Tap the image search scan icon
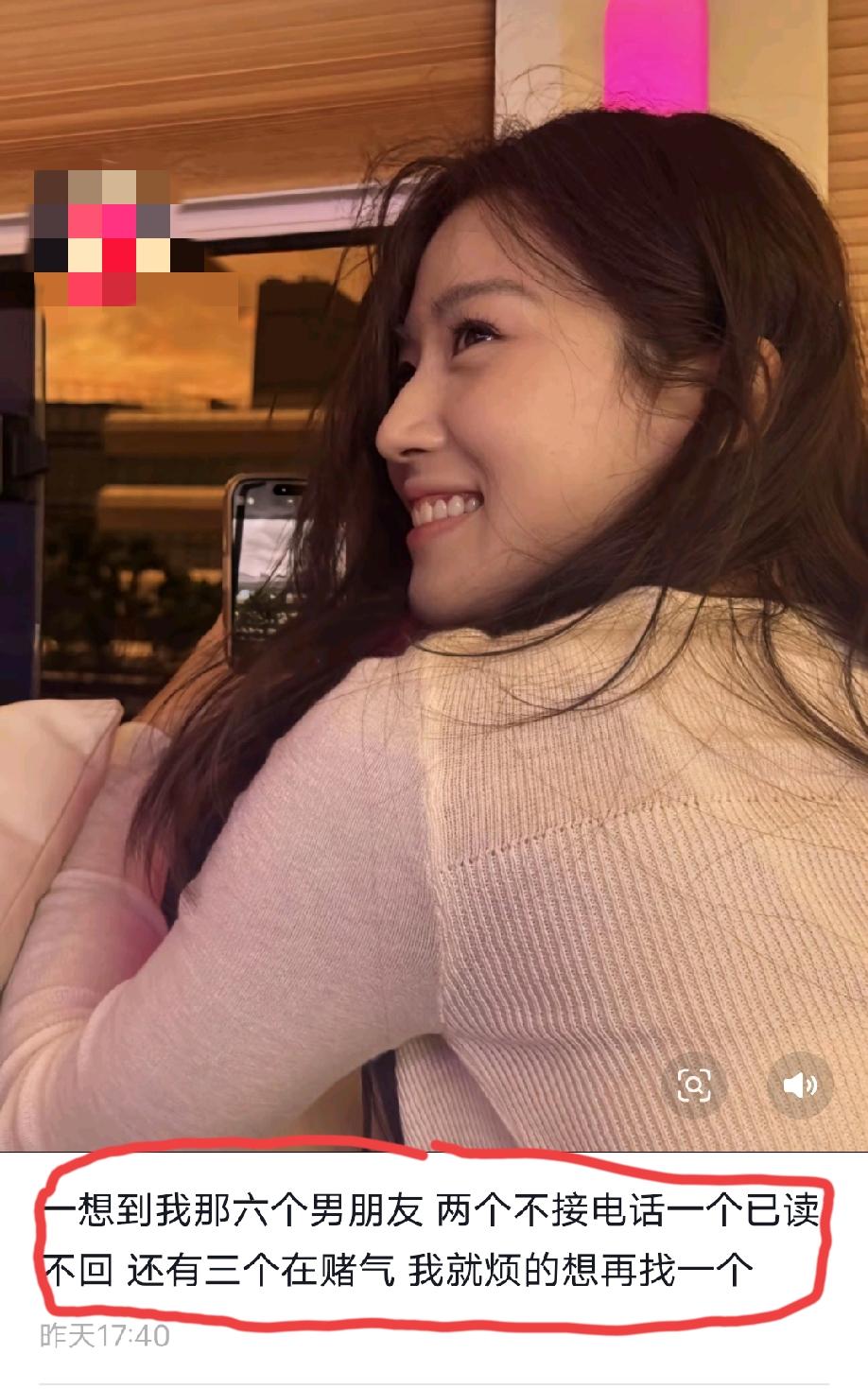Viewport: 868px width, 1389px height. pos(694,1084)
